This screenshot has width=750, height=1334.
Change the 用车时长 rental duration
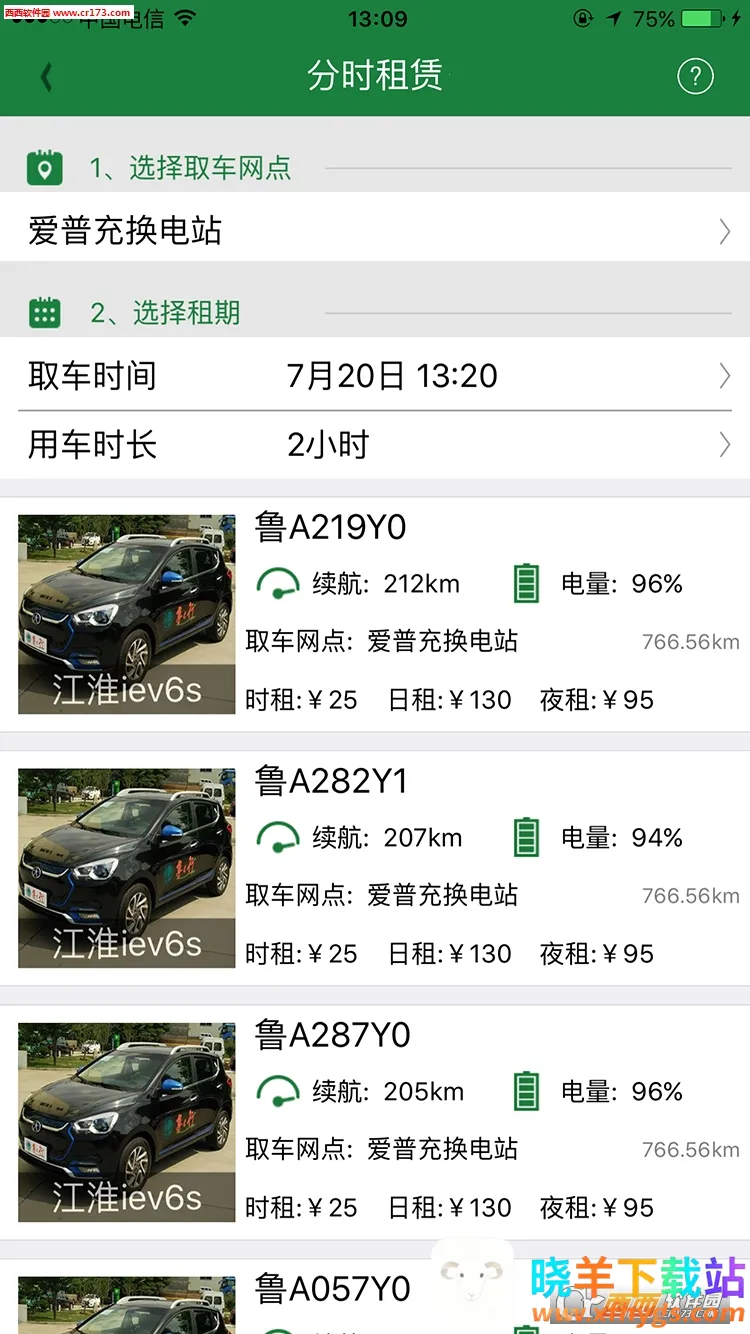click(x=375, y=445)
